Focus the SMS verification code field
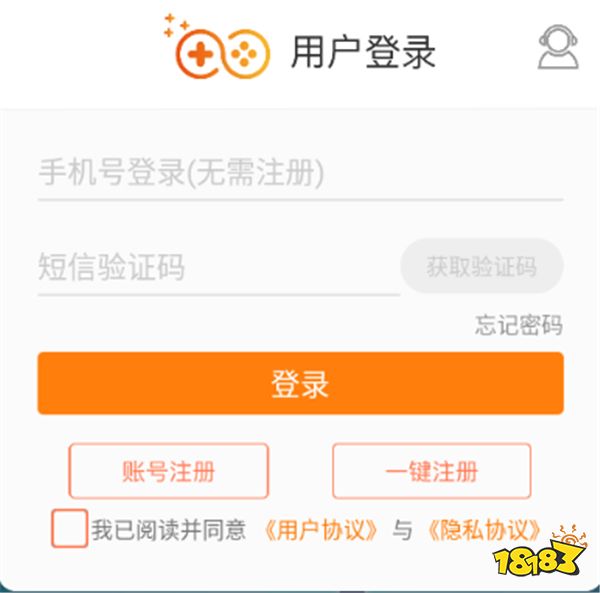 click(218, 268)
